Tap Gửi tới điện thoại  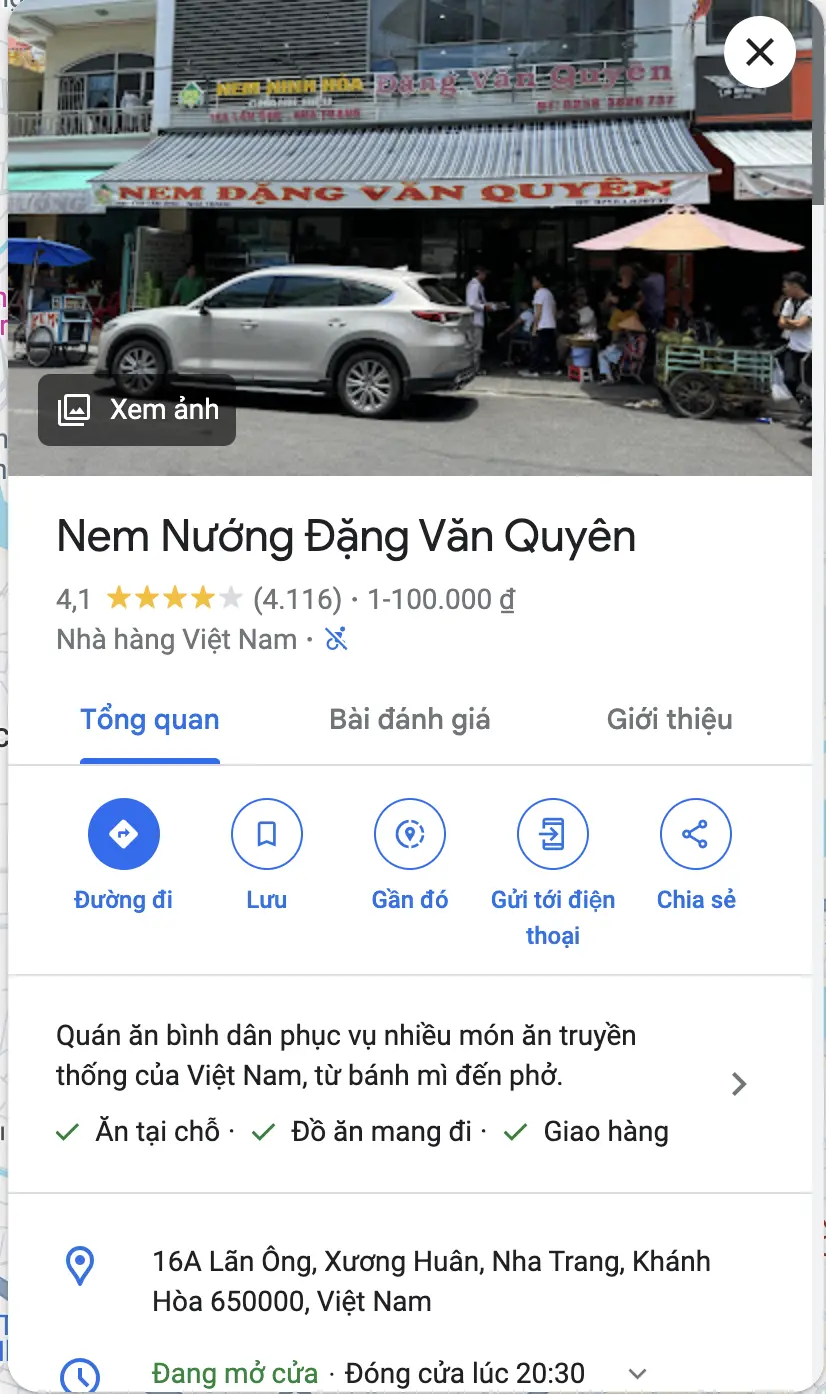553,834
